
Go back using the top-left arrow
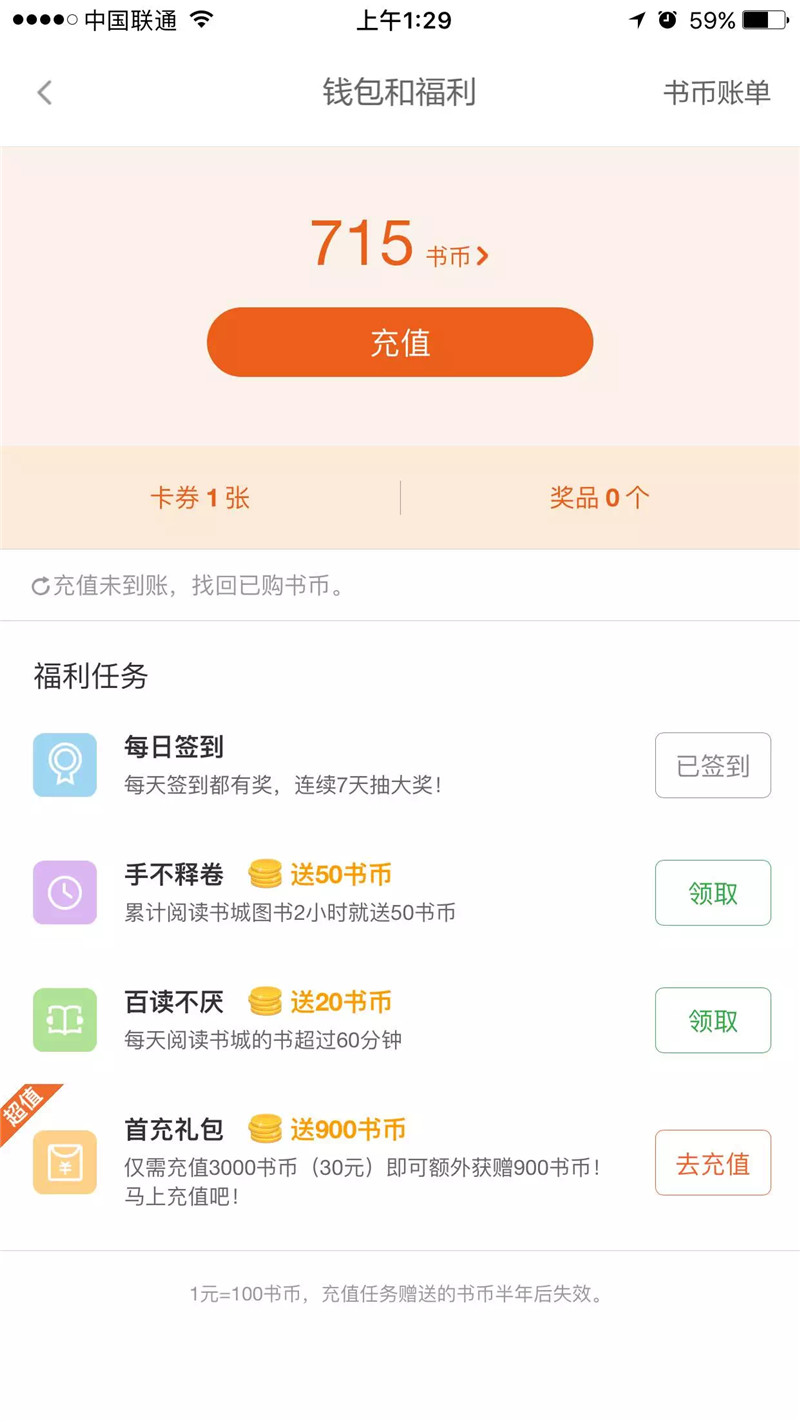44,93
